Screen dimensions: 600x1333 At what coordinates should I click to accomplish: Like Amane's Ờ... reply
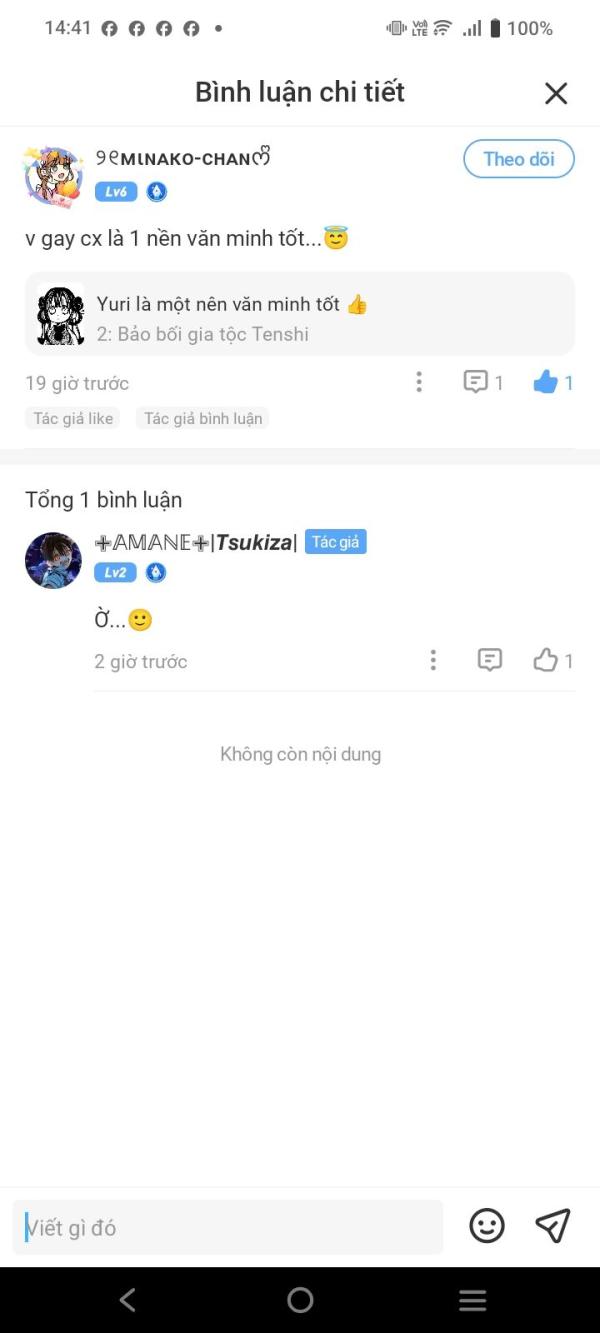[545, 660]
